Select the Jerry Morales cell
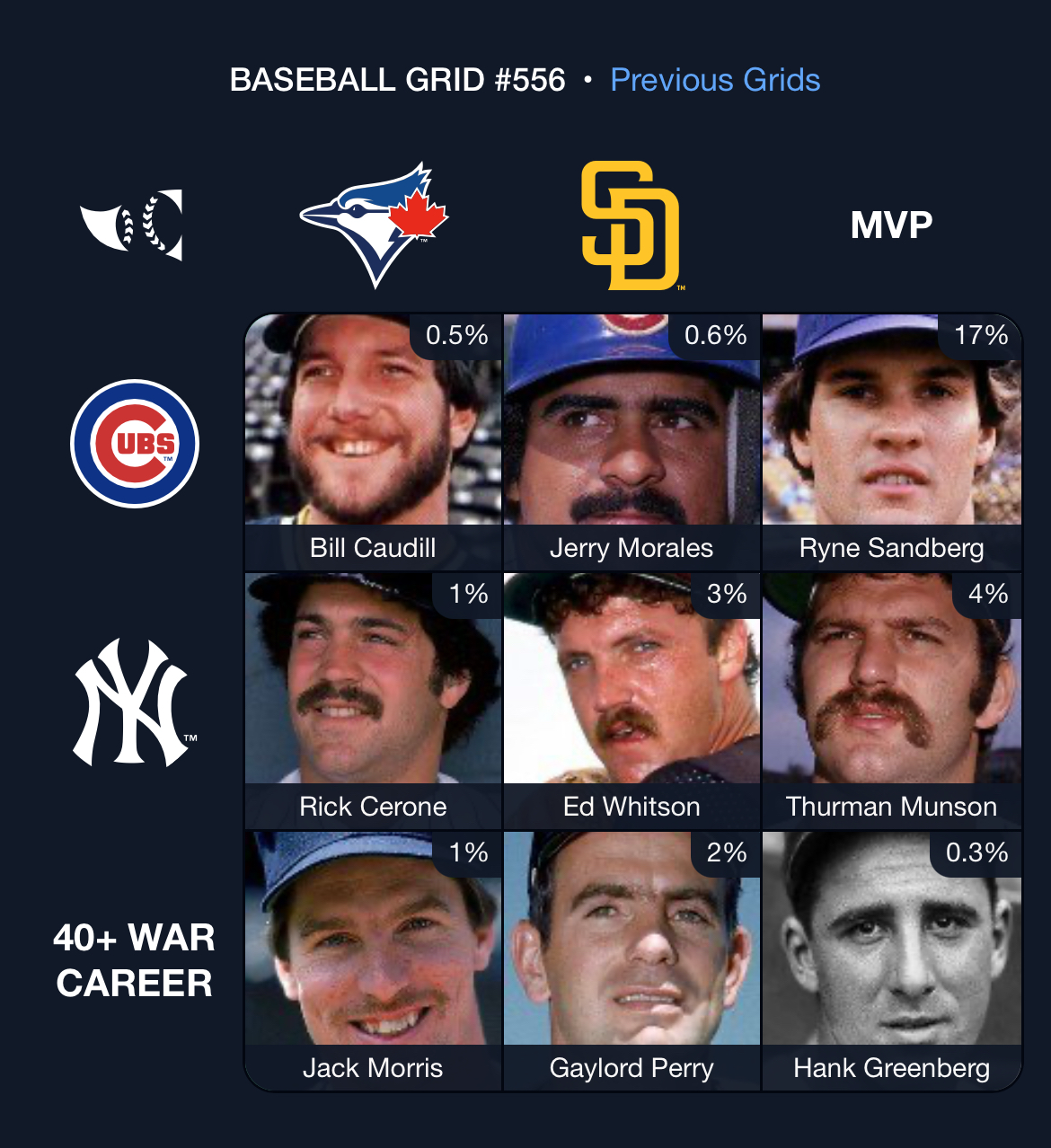This screenshot has height=1148, width=1051. coord(631,442)
